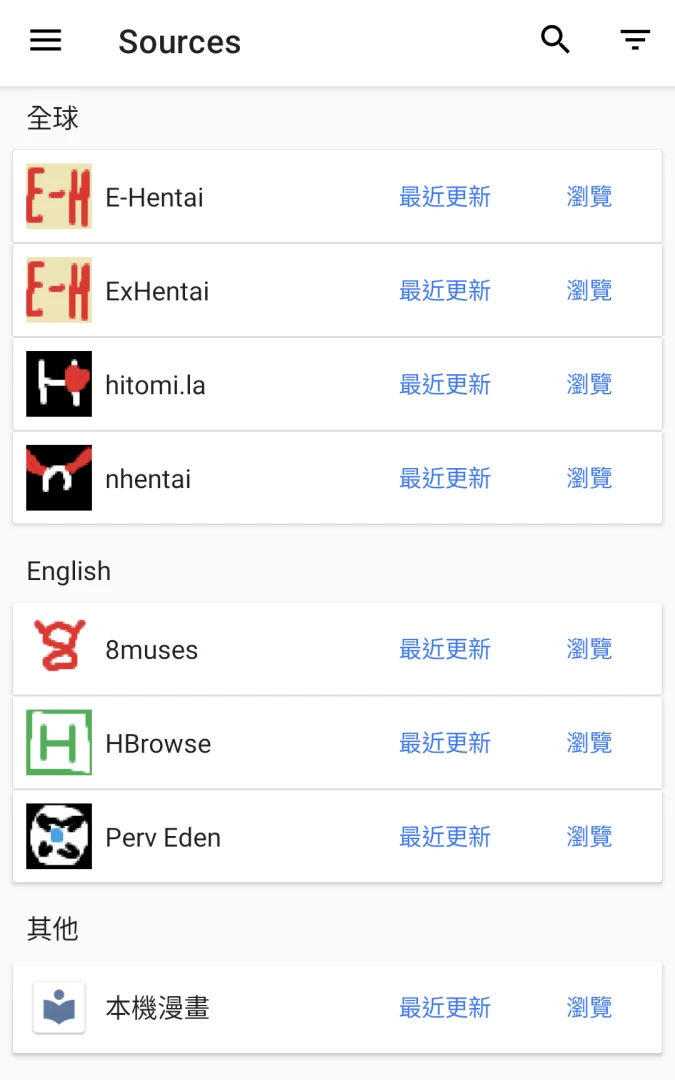Viewport: 675px width, 1080px height.
Task: Show 最近更新 for HBrowse
Action: (445, 744)
